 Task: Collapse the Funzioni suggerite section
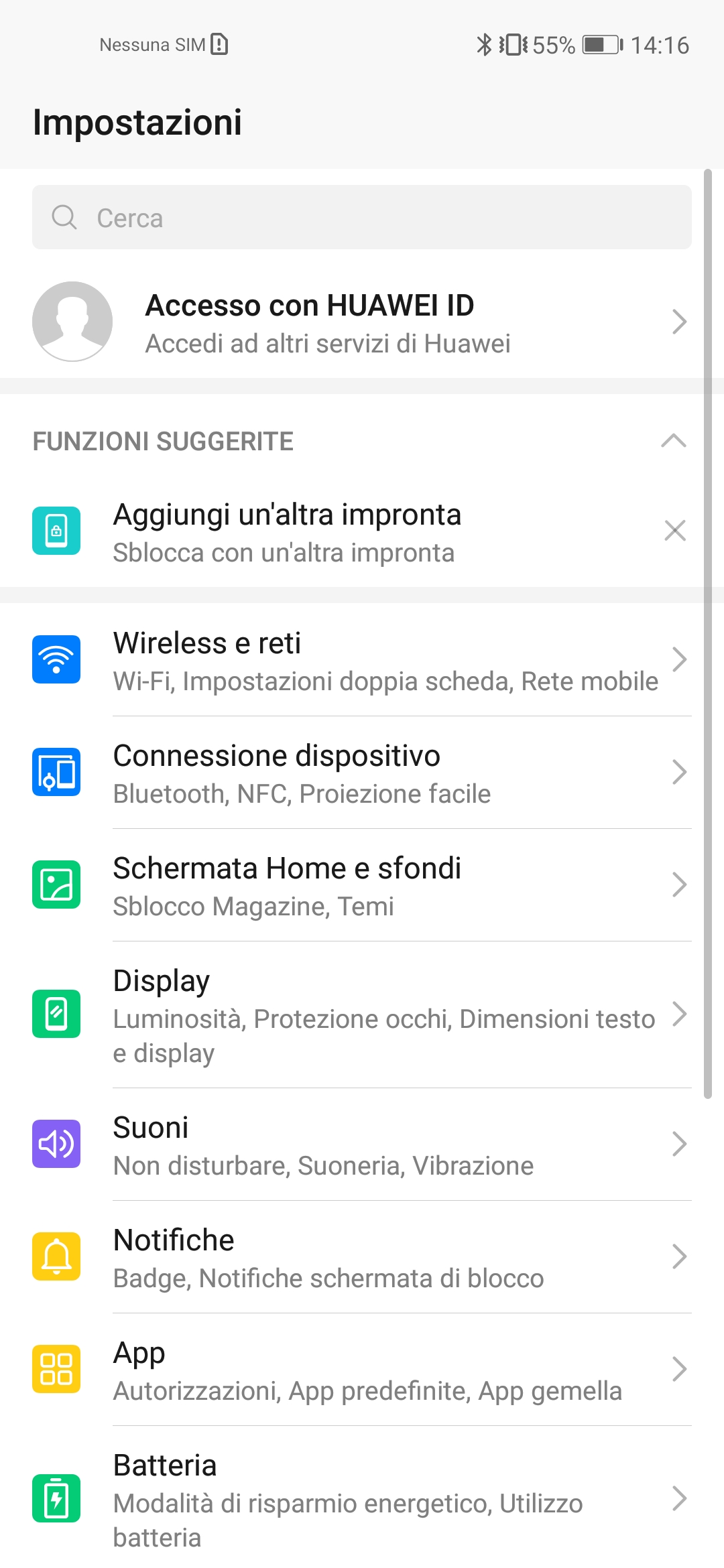pos(674,441)
